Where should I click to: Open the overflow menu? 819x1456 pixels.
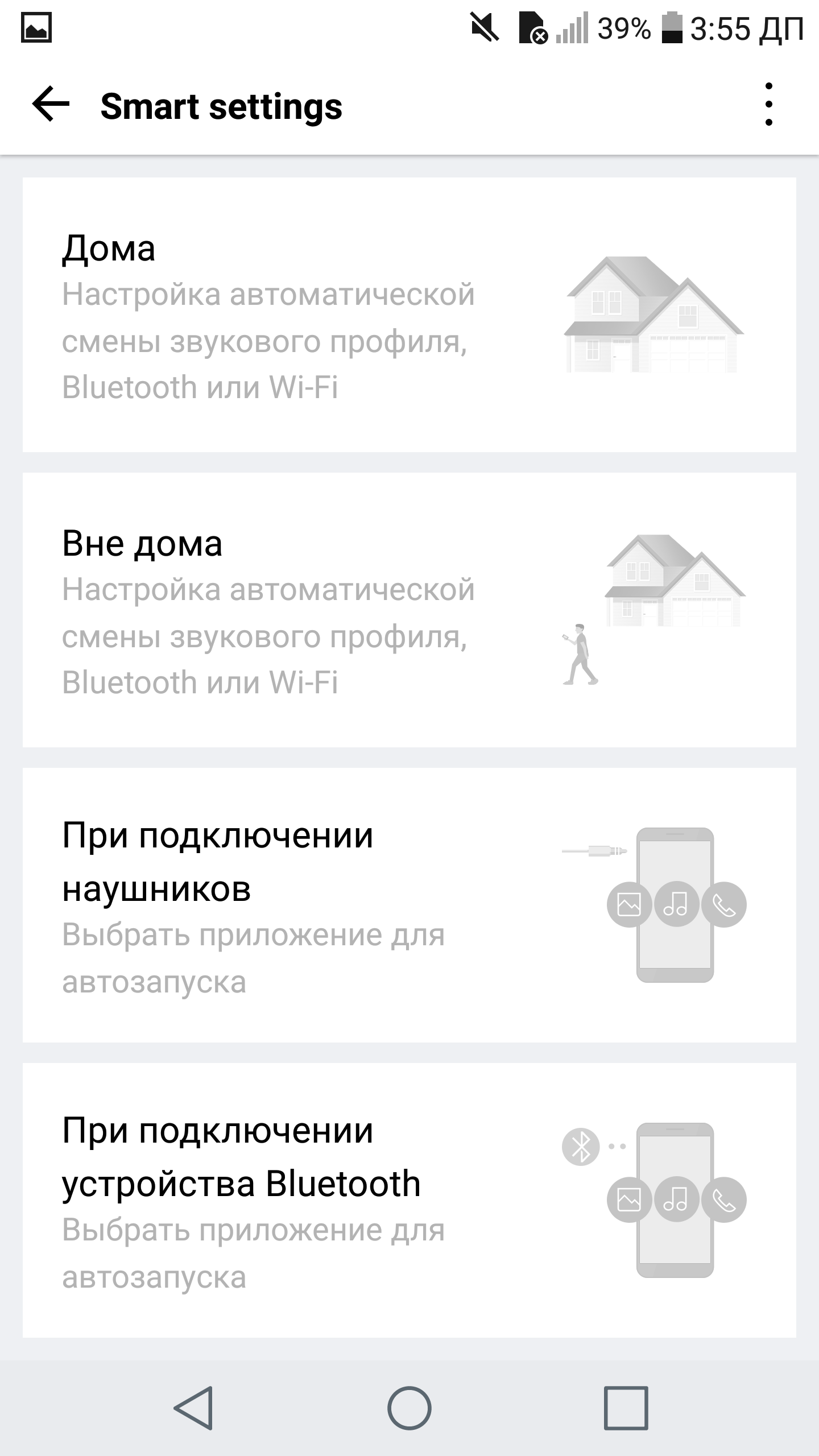click(768, 105)
